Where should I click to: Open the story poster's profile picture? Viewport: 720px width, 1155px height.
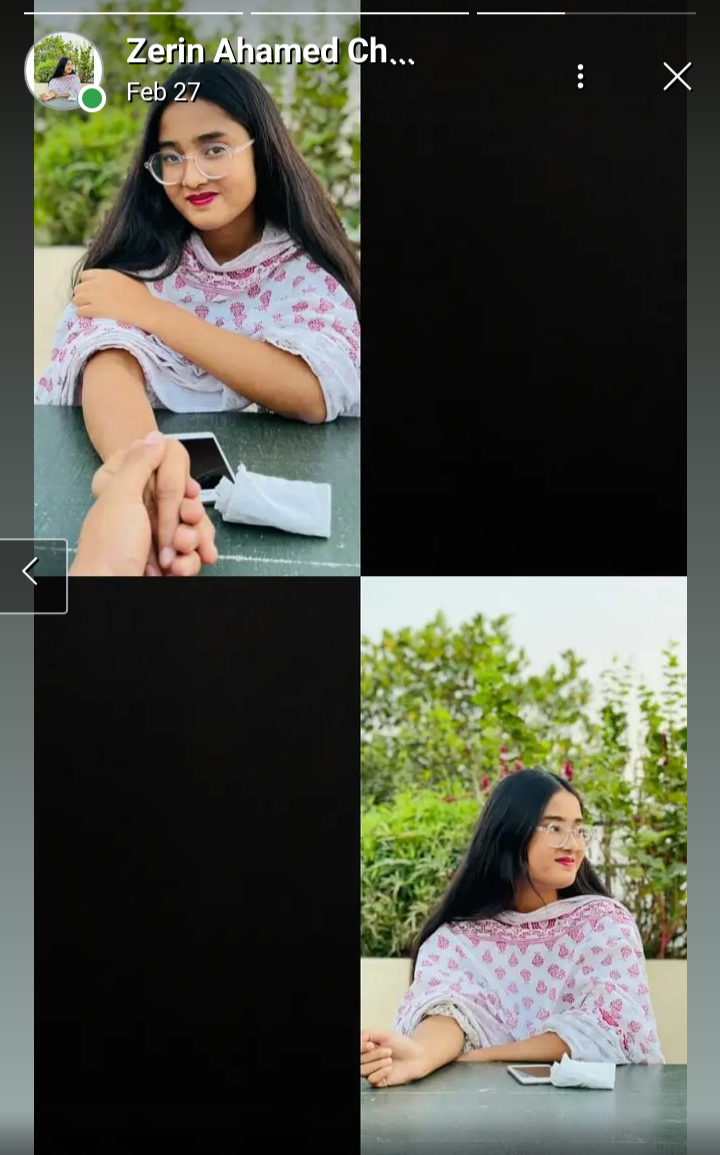63,70
